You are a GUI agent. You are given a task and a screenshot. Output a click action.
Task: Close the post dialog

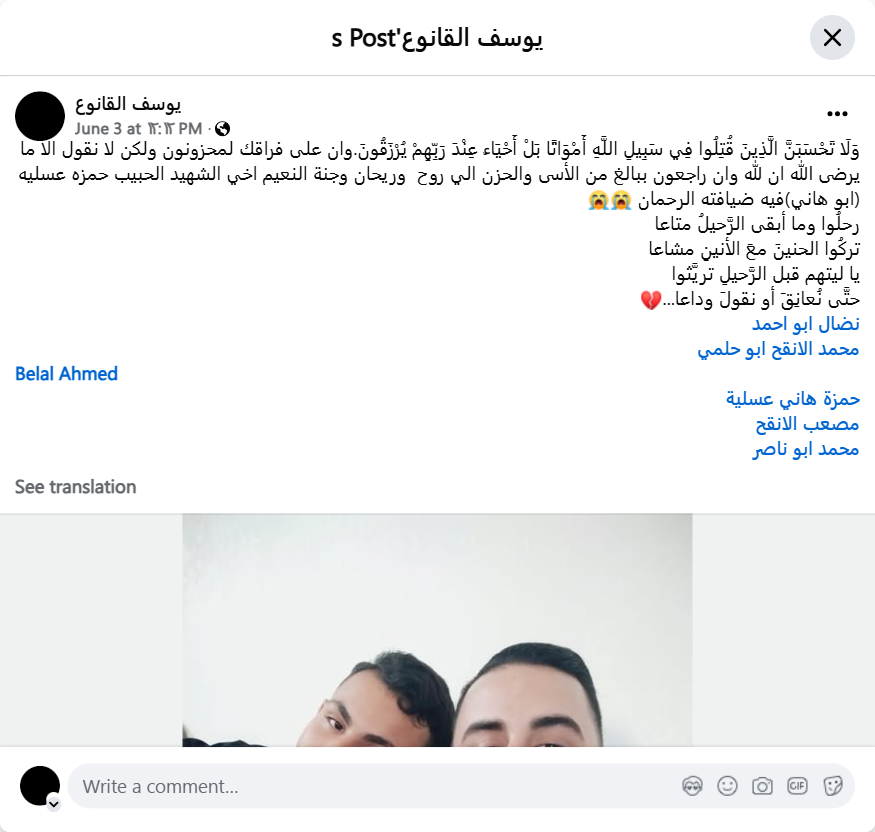click(832, 38)
